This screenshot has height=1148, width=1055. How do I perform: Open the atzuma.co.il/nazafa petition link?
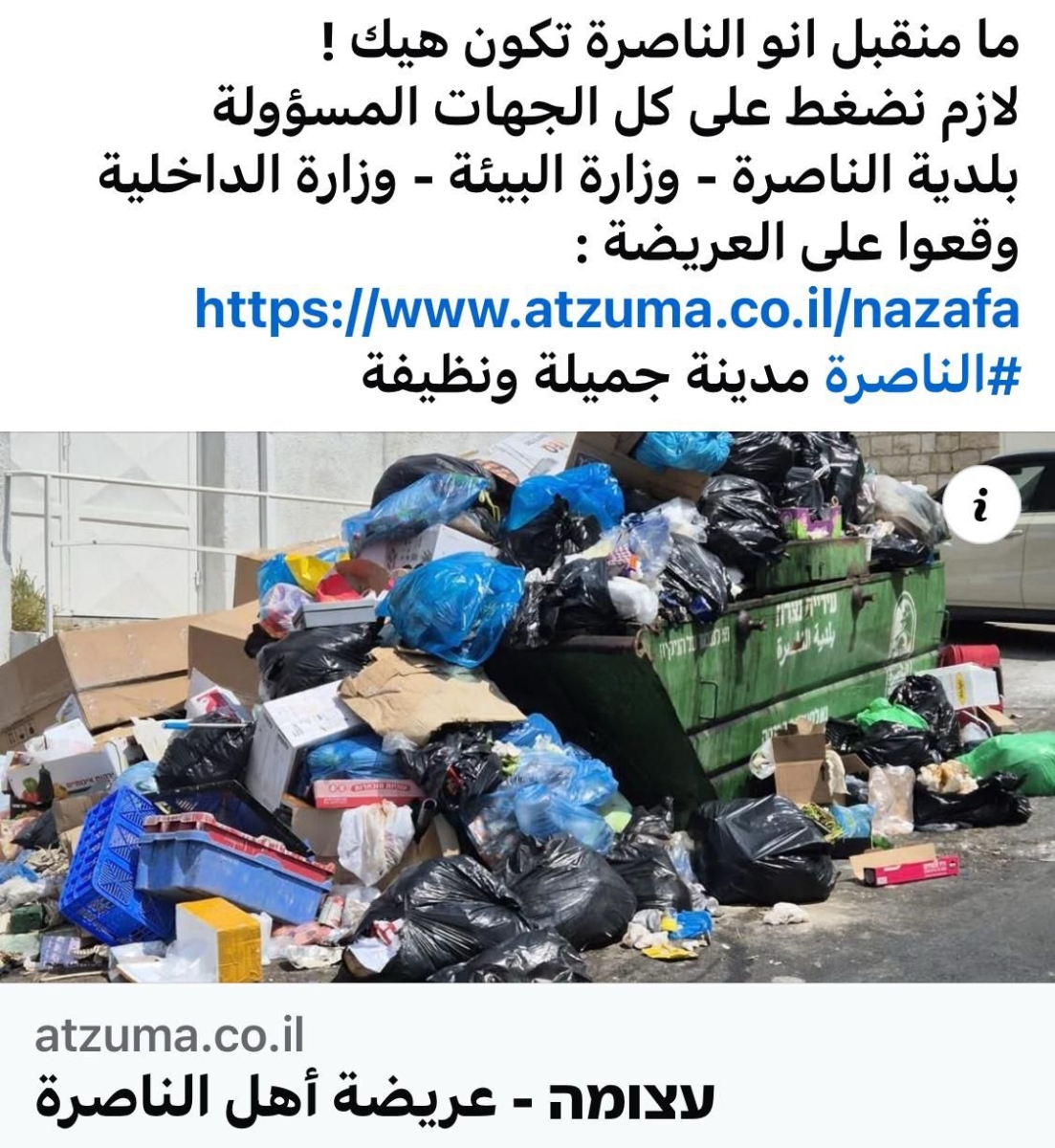606,309
